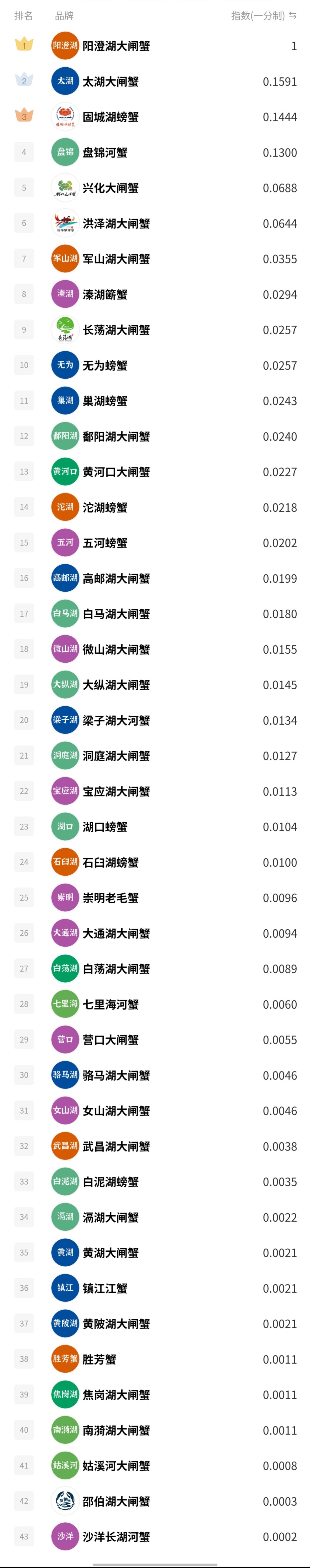Open 长荡湖大闸蟹 in the list

click(x=116, y=330)
